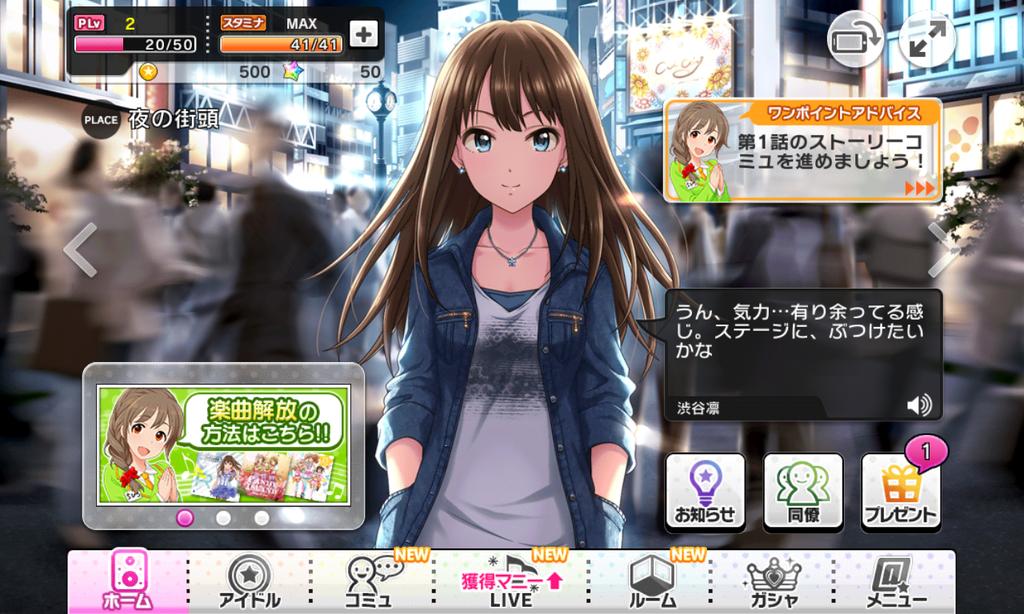Open the 同僚 colleagues button
Image resolution: width=1024 pixels, height=614 pixels.
pyautogui.click(x=803, y=491)
